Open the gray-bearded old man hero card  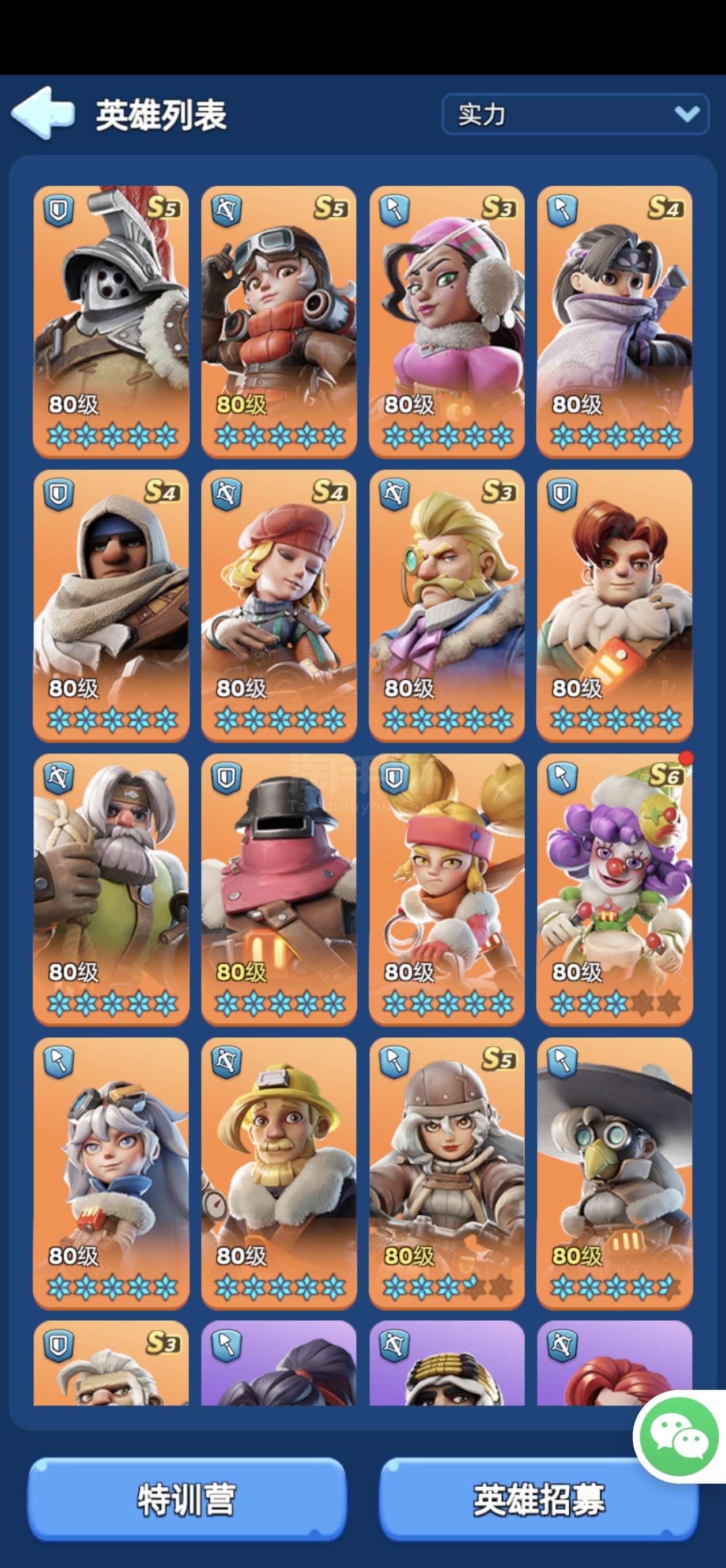[111, 889]
